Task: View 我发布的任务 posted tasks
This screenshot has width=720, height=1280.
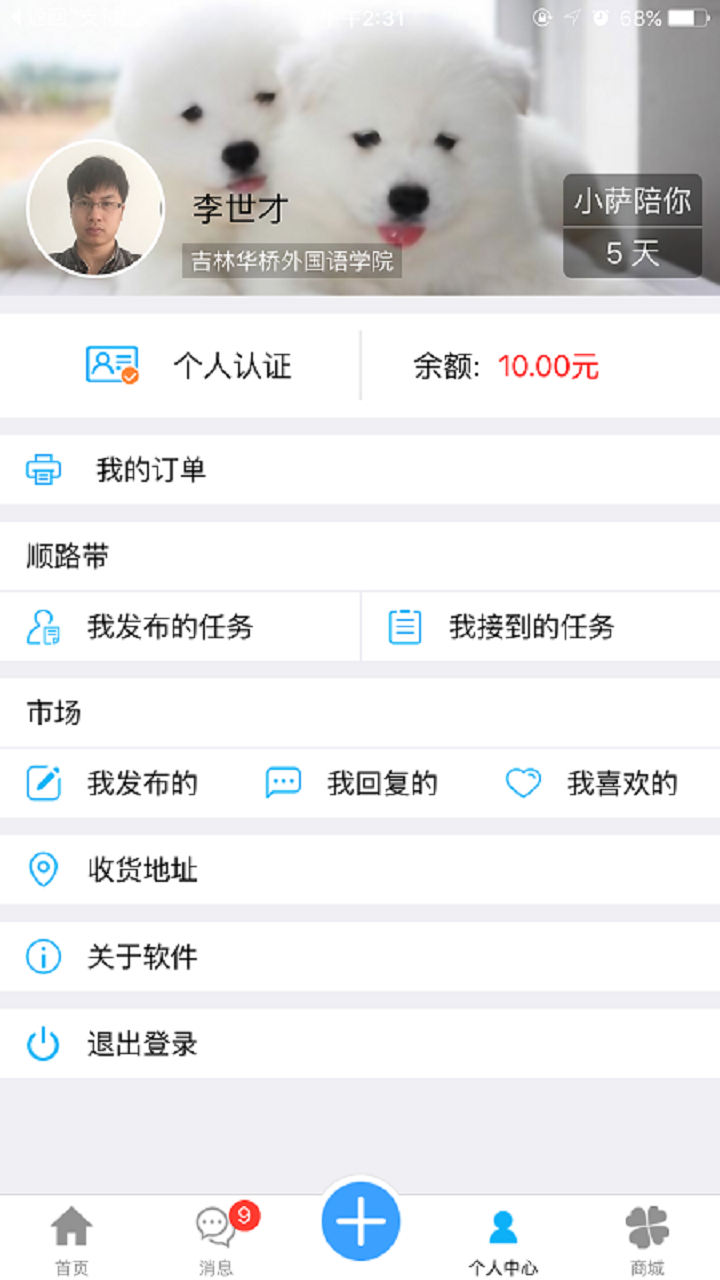Action: pyautogui.click(x=168, y=627)
